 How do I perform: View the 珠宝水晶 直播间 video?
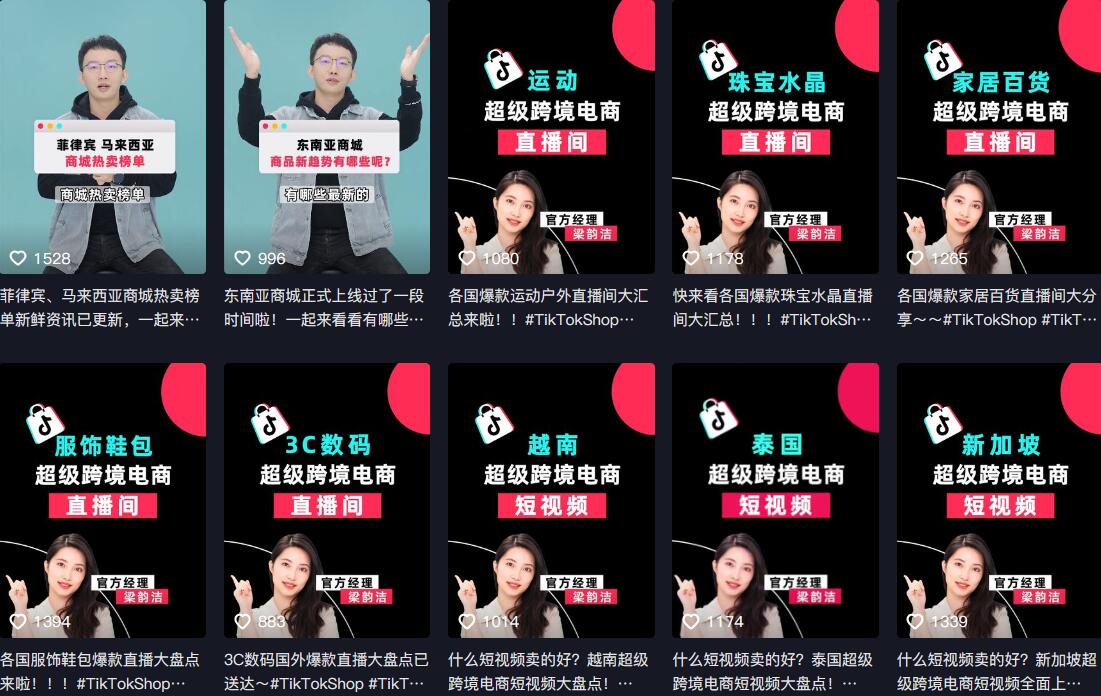point(775,137)
